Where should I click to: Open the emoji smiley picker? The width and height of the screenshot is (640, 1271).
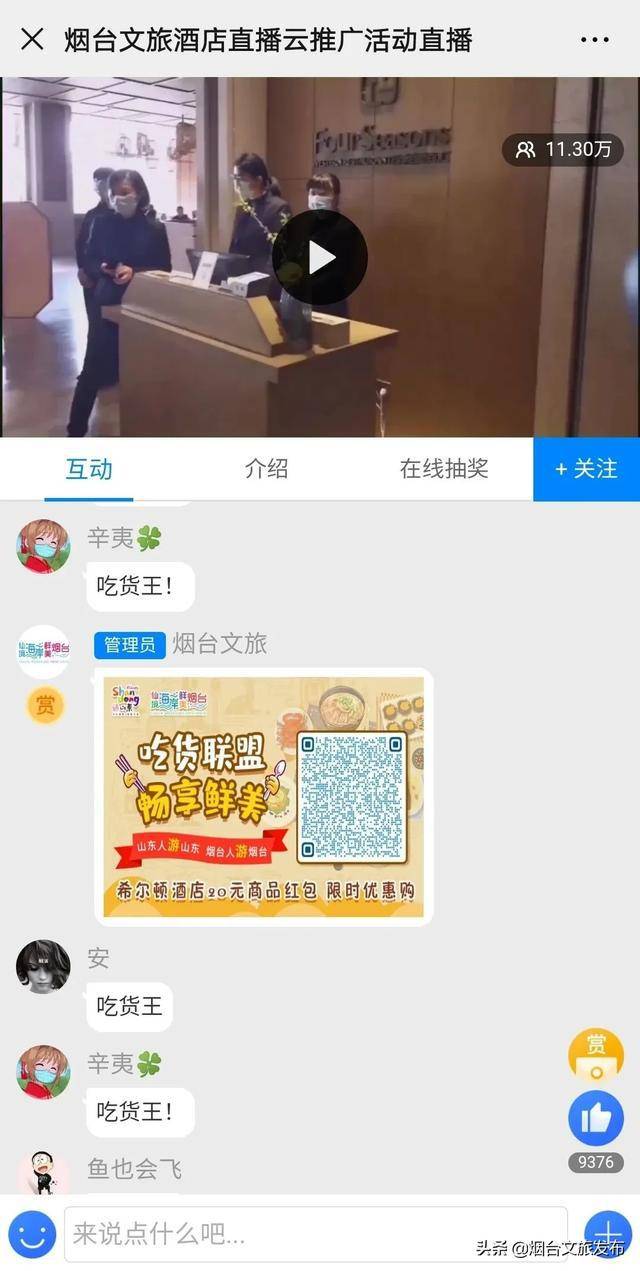[x=31, y=1233]
